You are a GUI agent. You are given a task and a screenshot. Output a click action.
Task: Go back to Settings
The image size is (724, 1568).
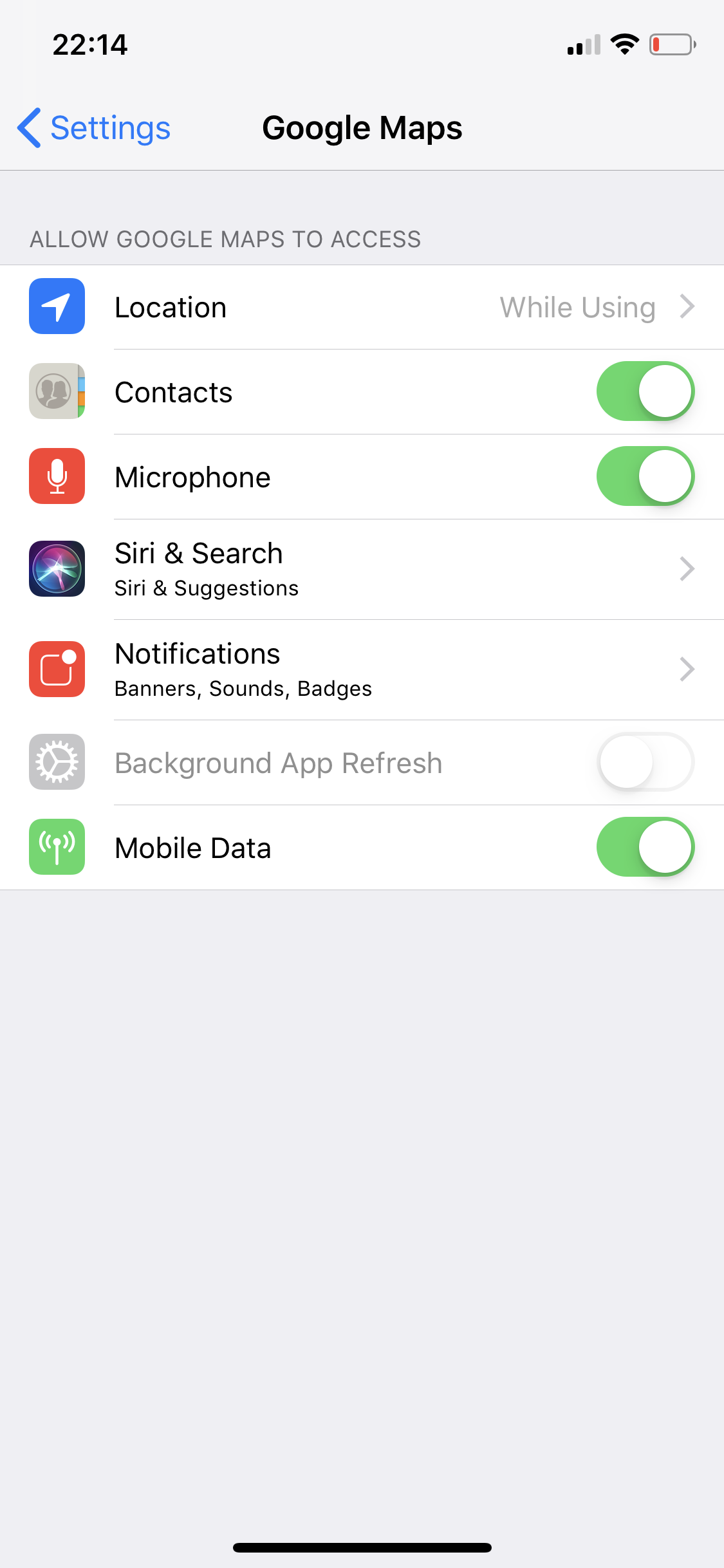point(94,128)
